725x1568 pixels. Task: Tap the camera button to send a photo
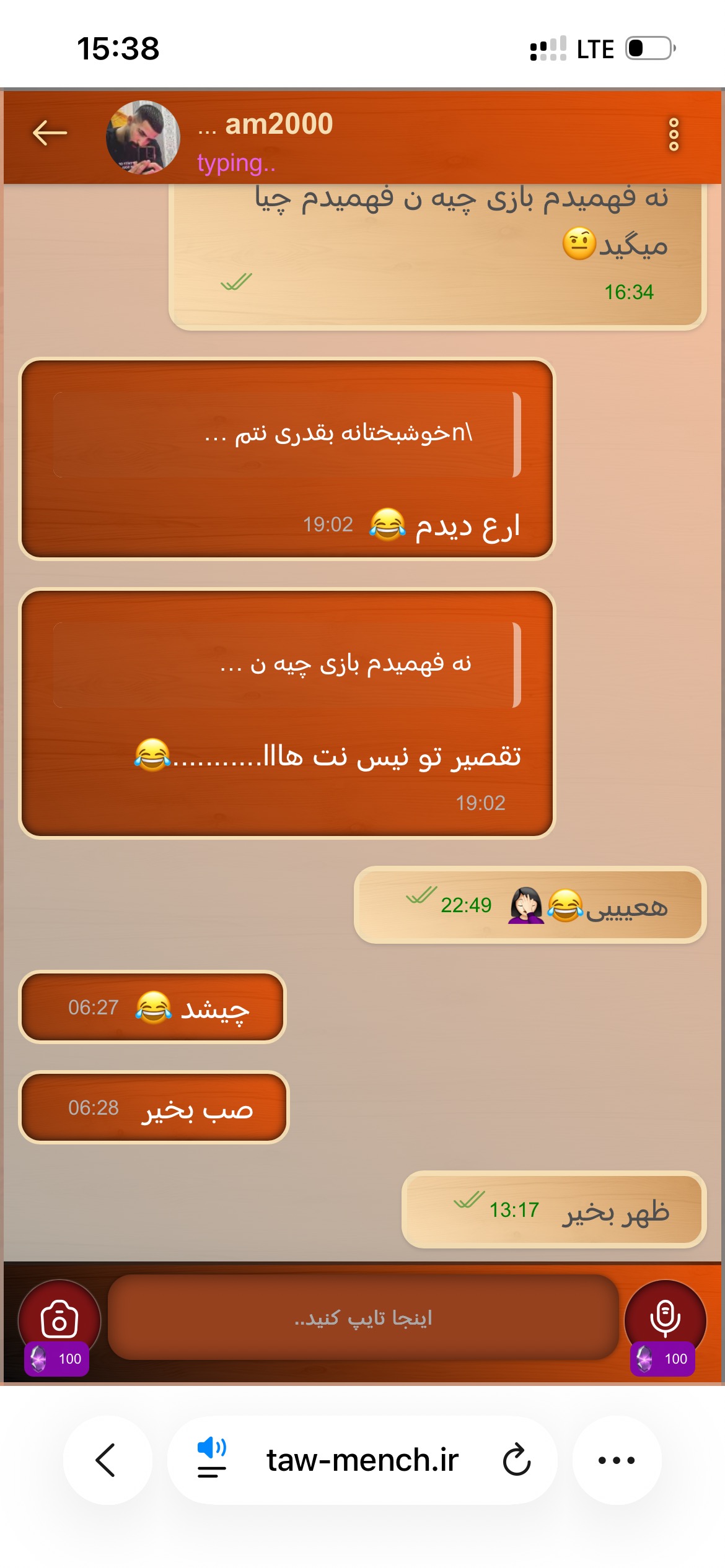[x=59, y=1320]
